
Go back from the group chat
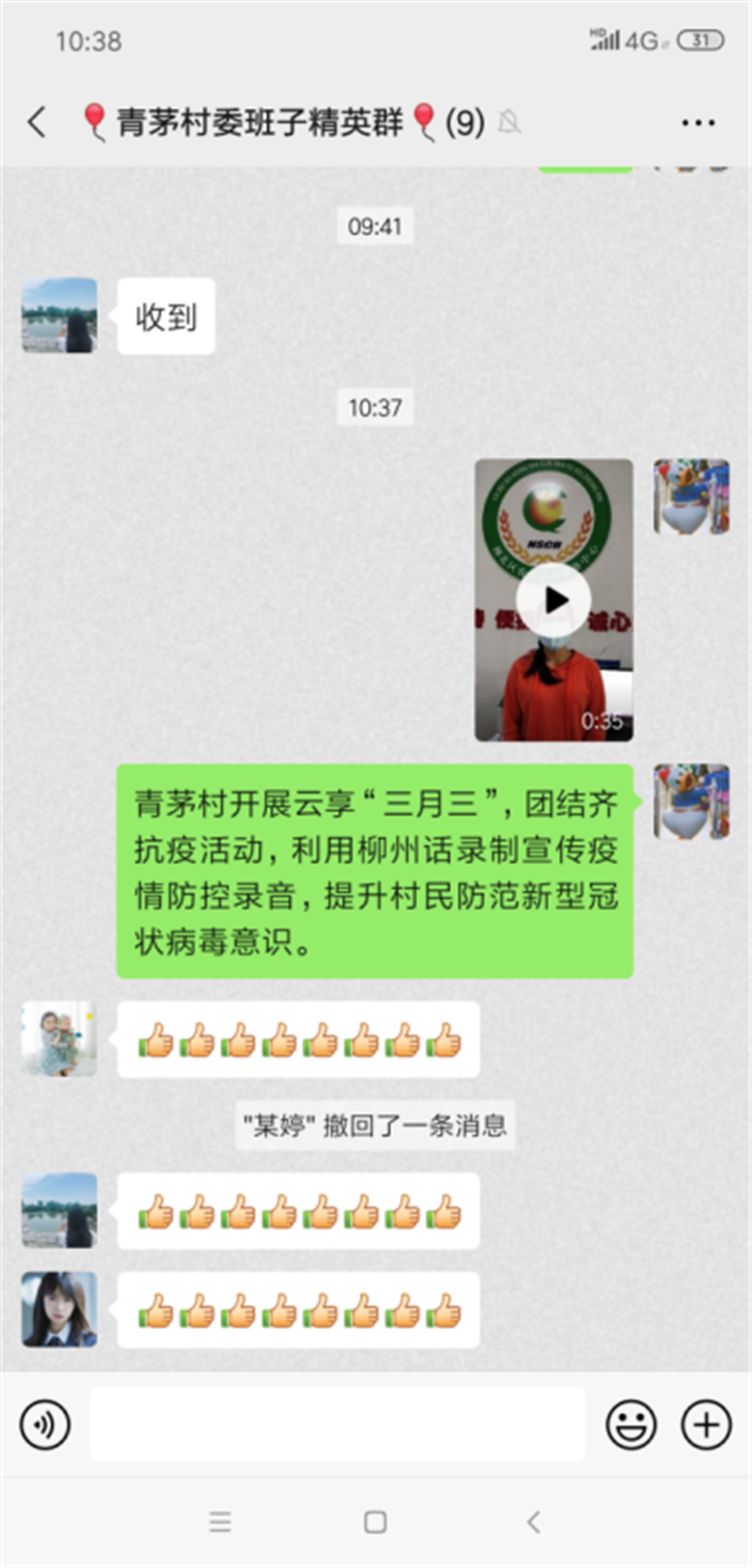[38, 122]
